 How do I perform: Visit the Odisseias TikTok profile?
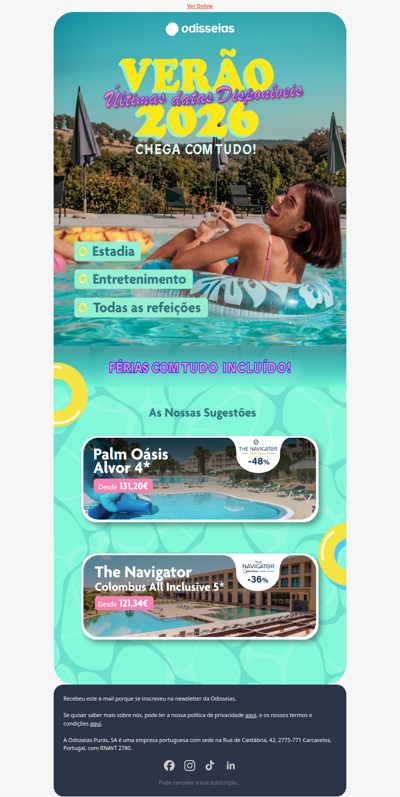tap(210, 765)
